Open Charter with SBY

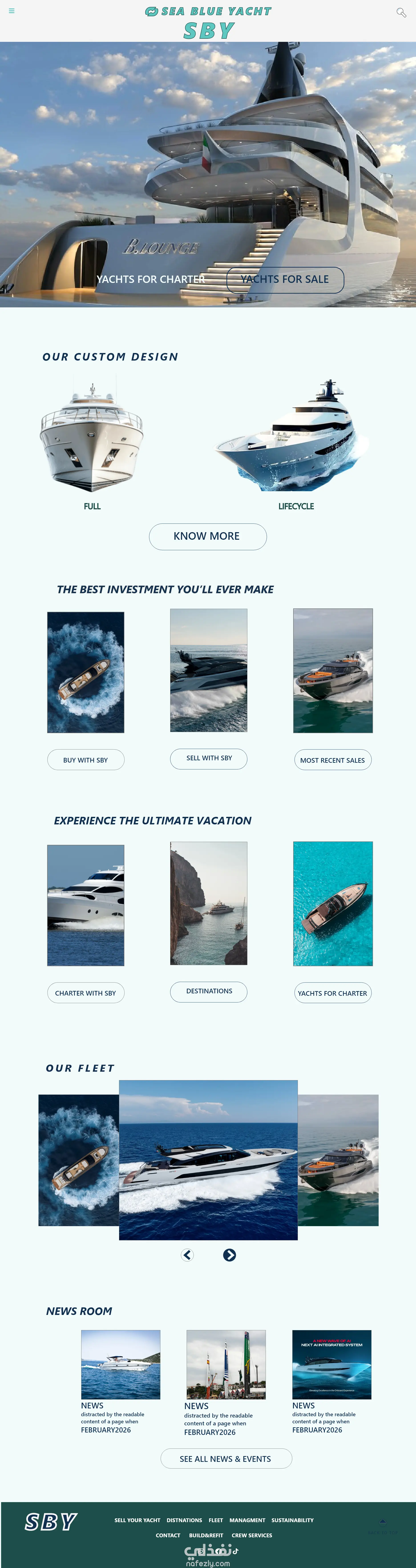click(x=86, y=993)
